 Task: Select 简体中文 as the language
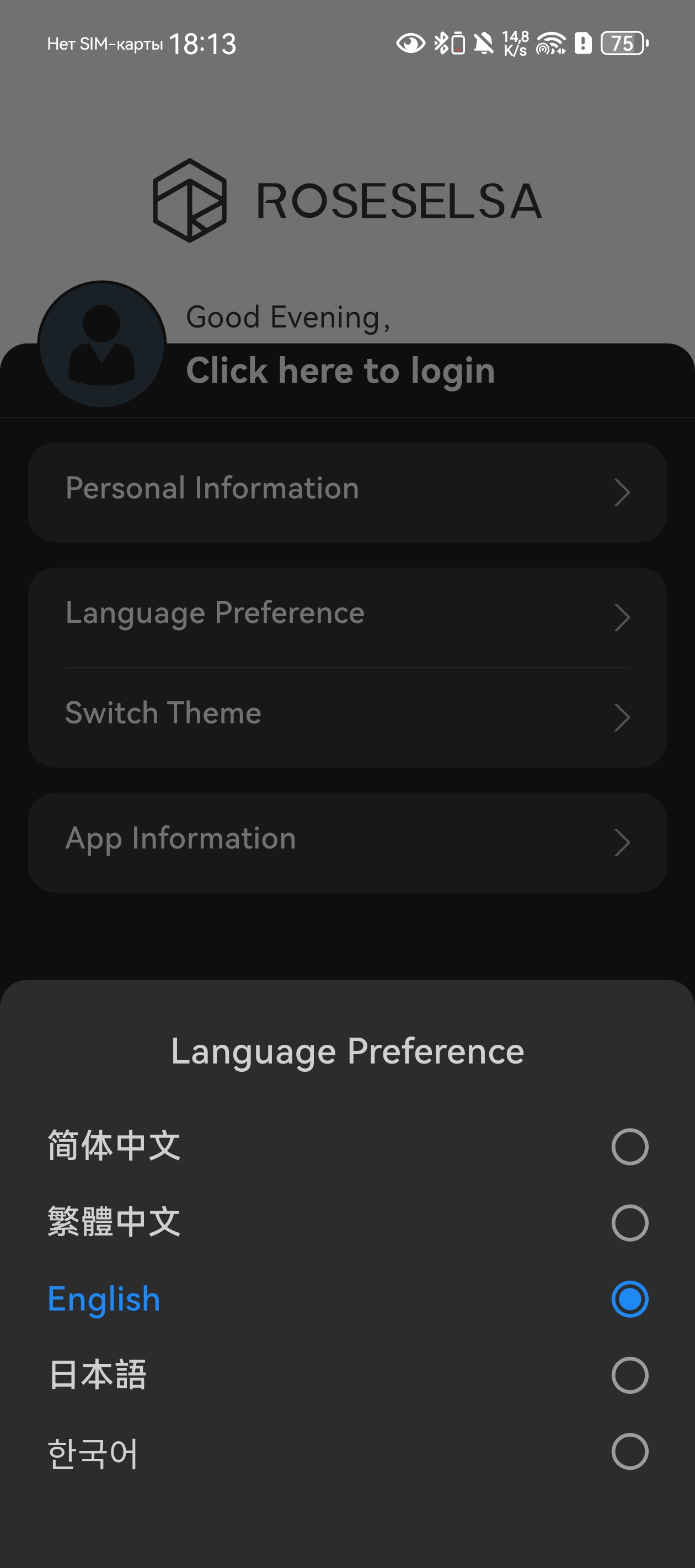pyautogui.click(x=629, y=1146)
